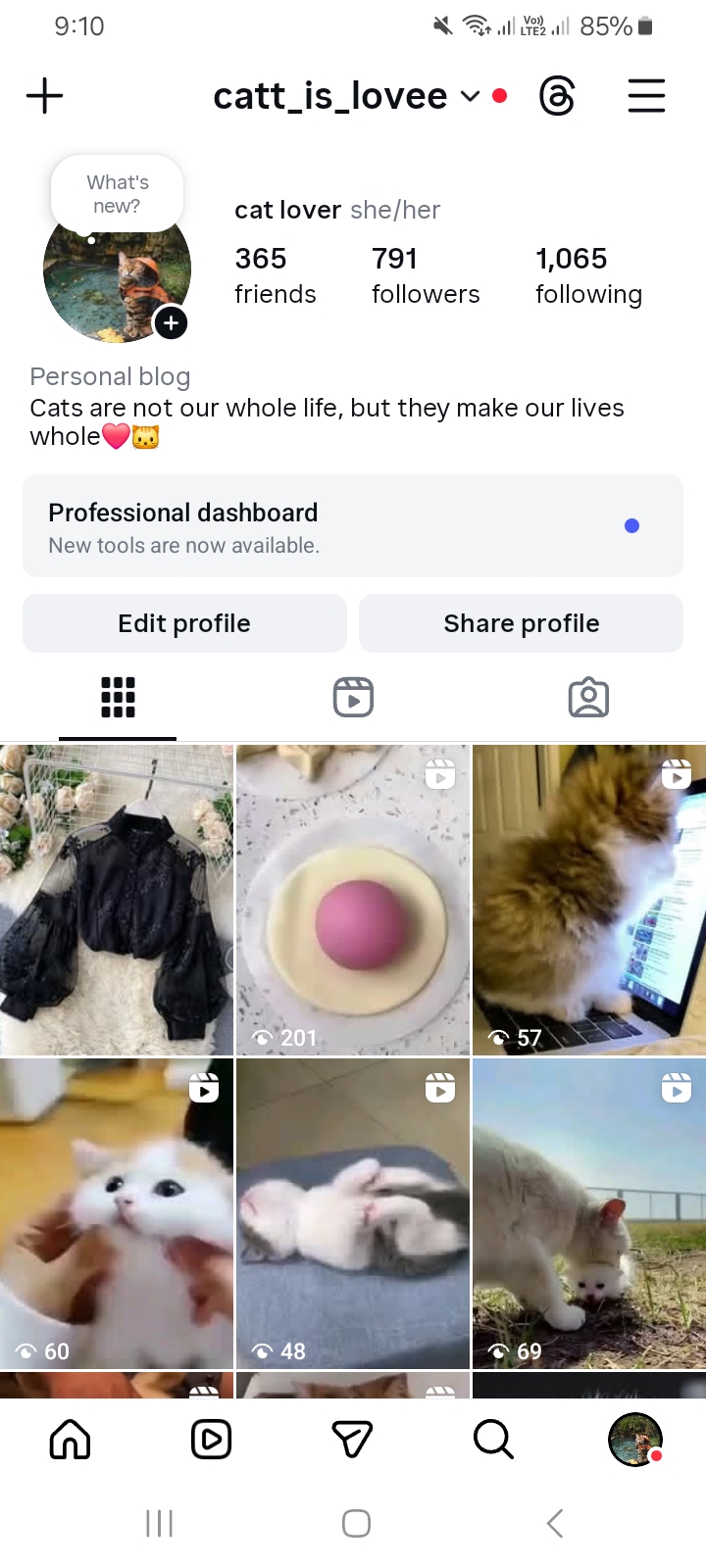This screenshot has width=706, height=1568.
Task: Open the Professional dashboard panel
Action: click(353, 526)
